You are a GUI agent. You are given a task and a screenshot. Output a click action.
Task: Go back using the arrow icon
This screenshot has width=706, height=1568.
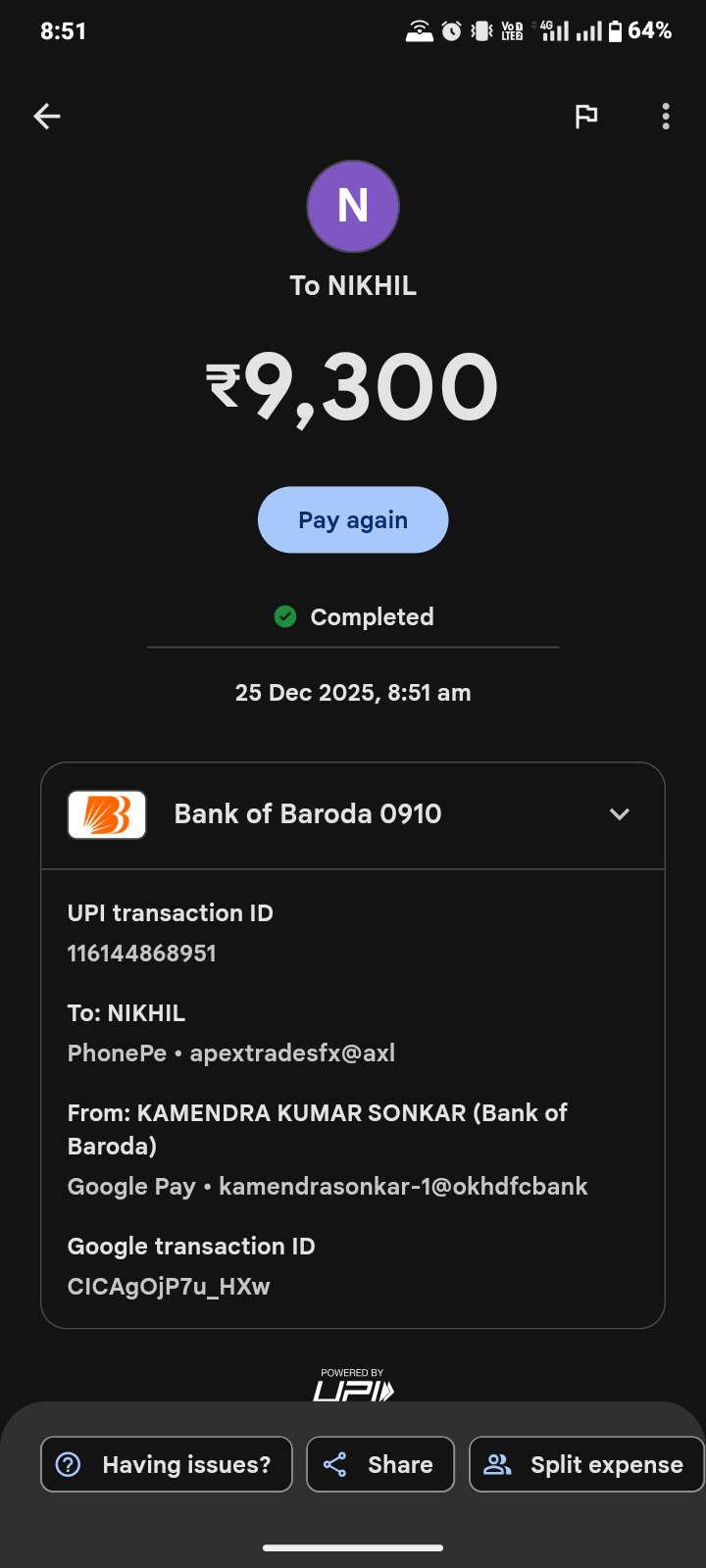[47, 117]
